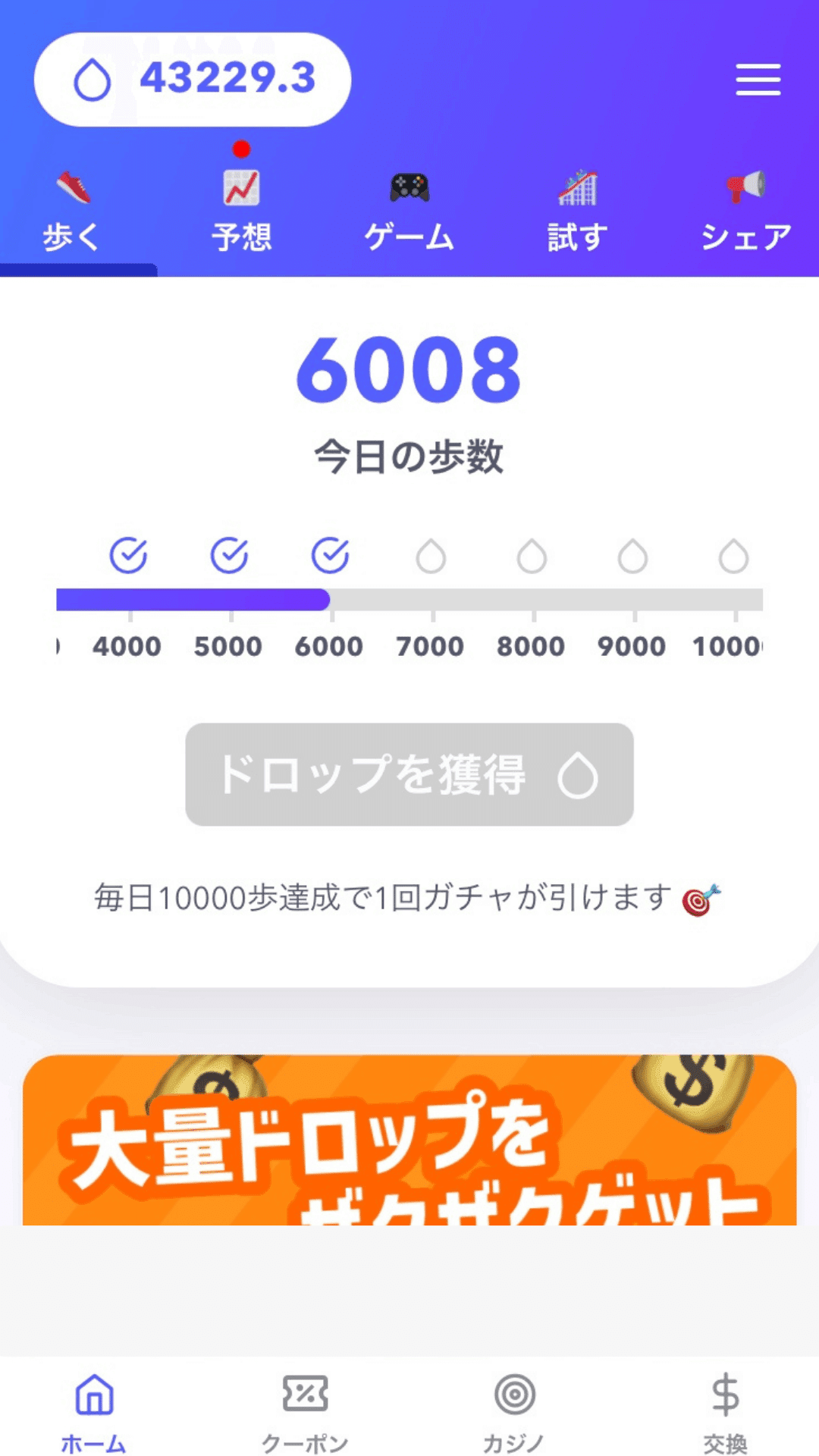This screenshot has height=1456, width=819.
Task: Tap the completed 4000-step checkmark
Action: click(128, 554)
